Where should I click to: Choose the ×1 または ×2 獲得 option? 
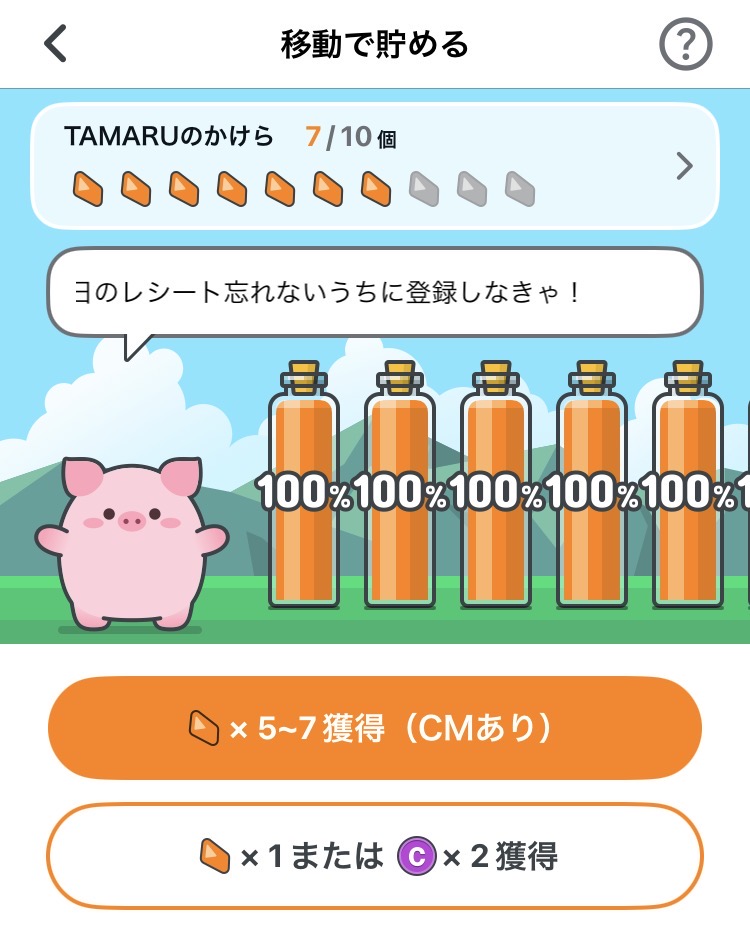(x=375, y=856)
